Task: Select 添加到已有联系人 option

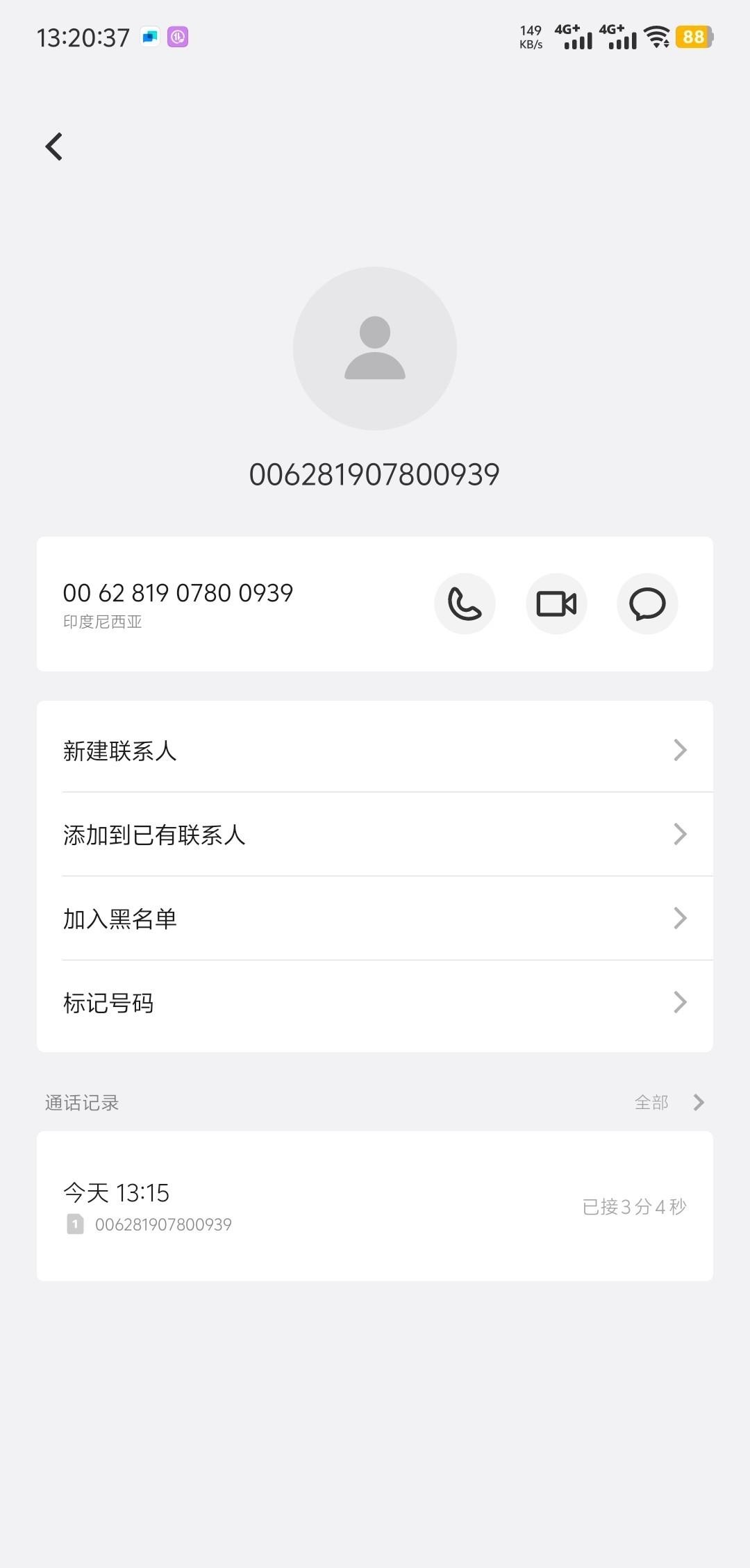Action: [x=375, y=834]
